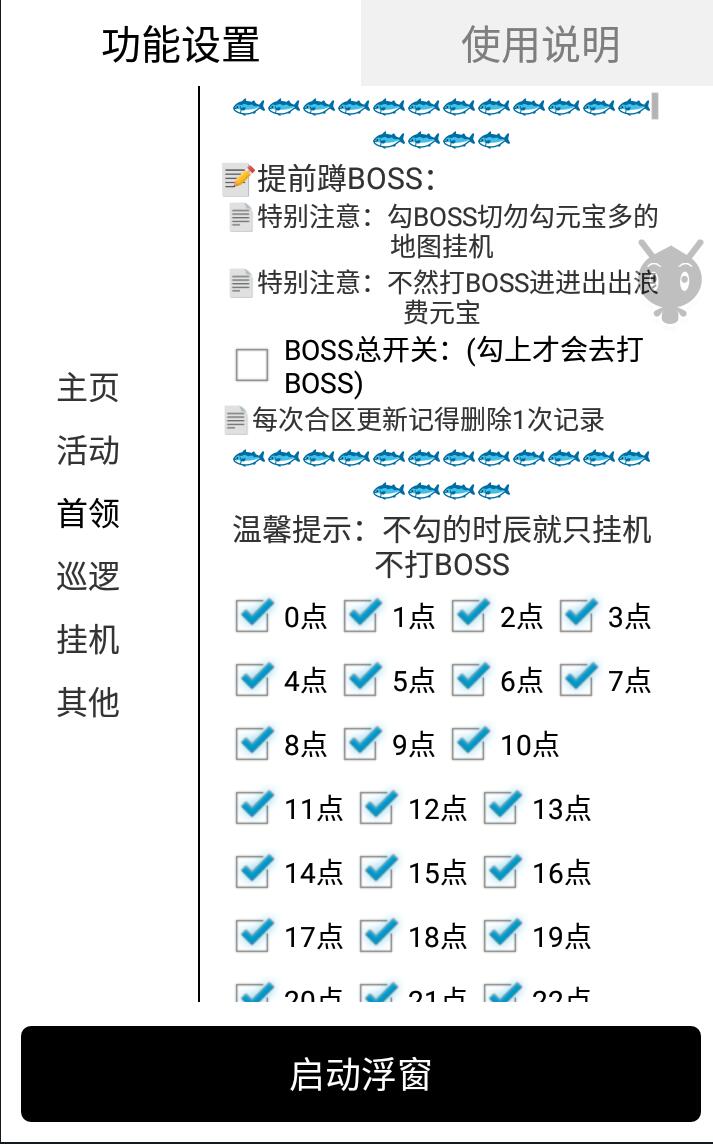Toggle the 12点 hour checkbox
This screenshot has width=713, height=1144.
[377, 808]
